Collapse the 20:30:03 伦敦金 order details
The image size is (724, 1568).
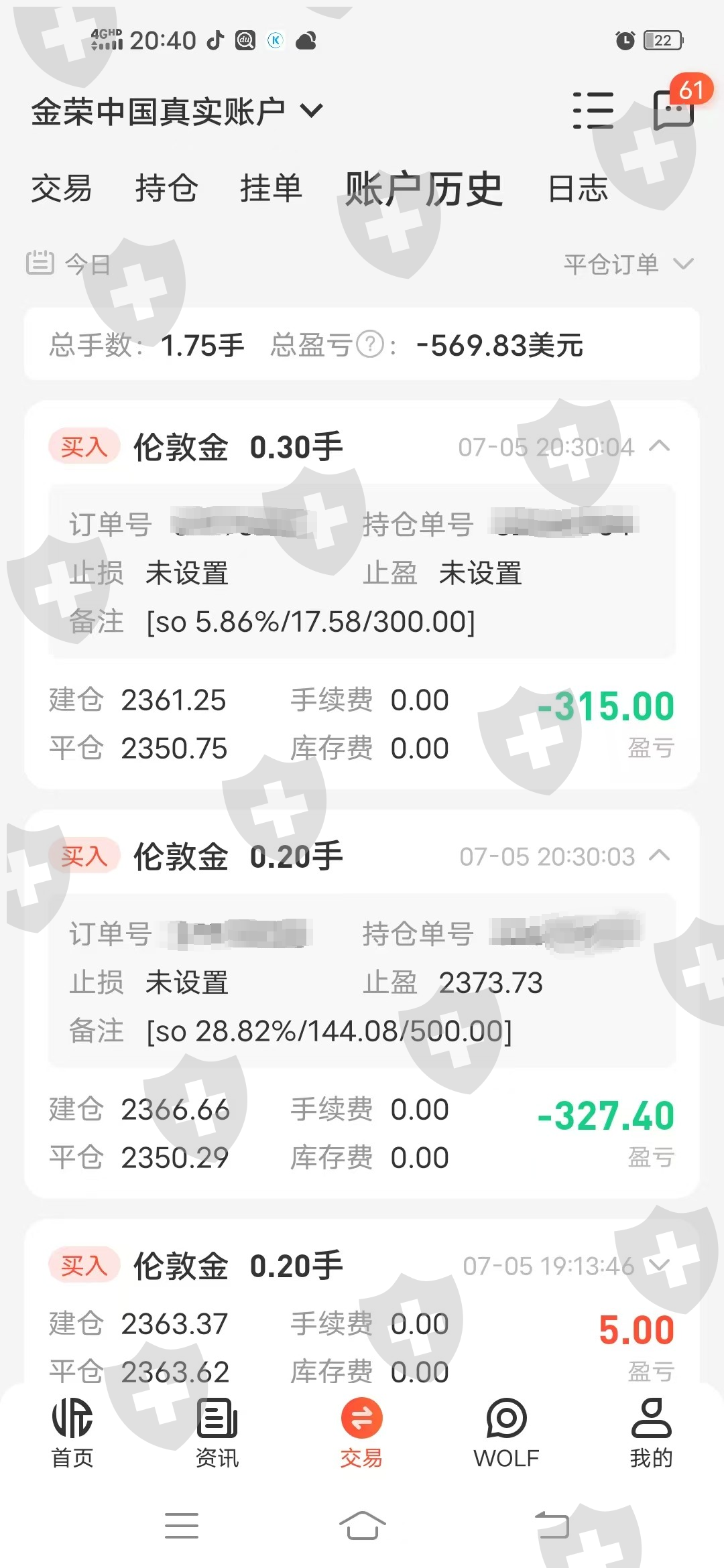pyautogui.click(x=660, y=856)
